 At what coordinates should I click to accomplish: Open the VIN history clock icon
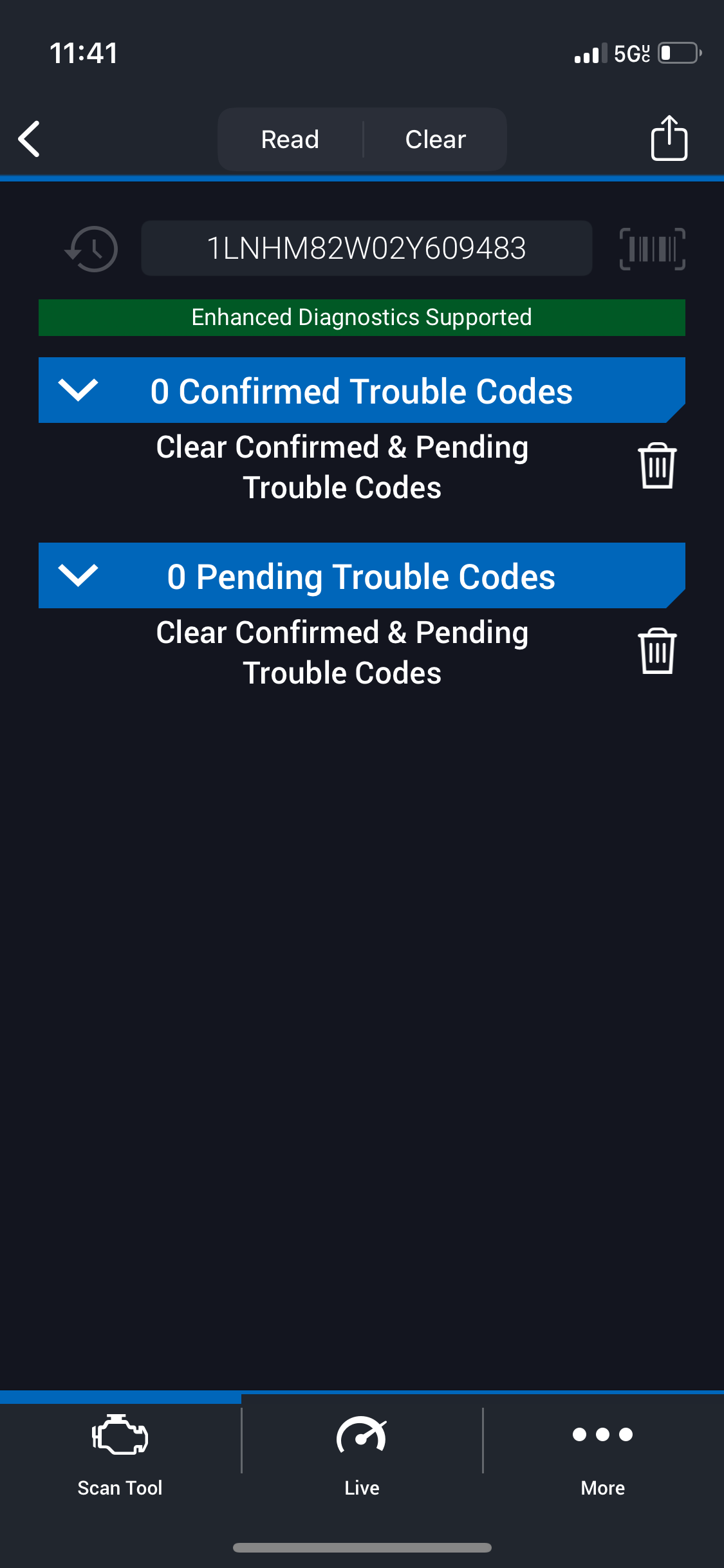92,248
